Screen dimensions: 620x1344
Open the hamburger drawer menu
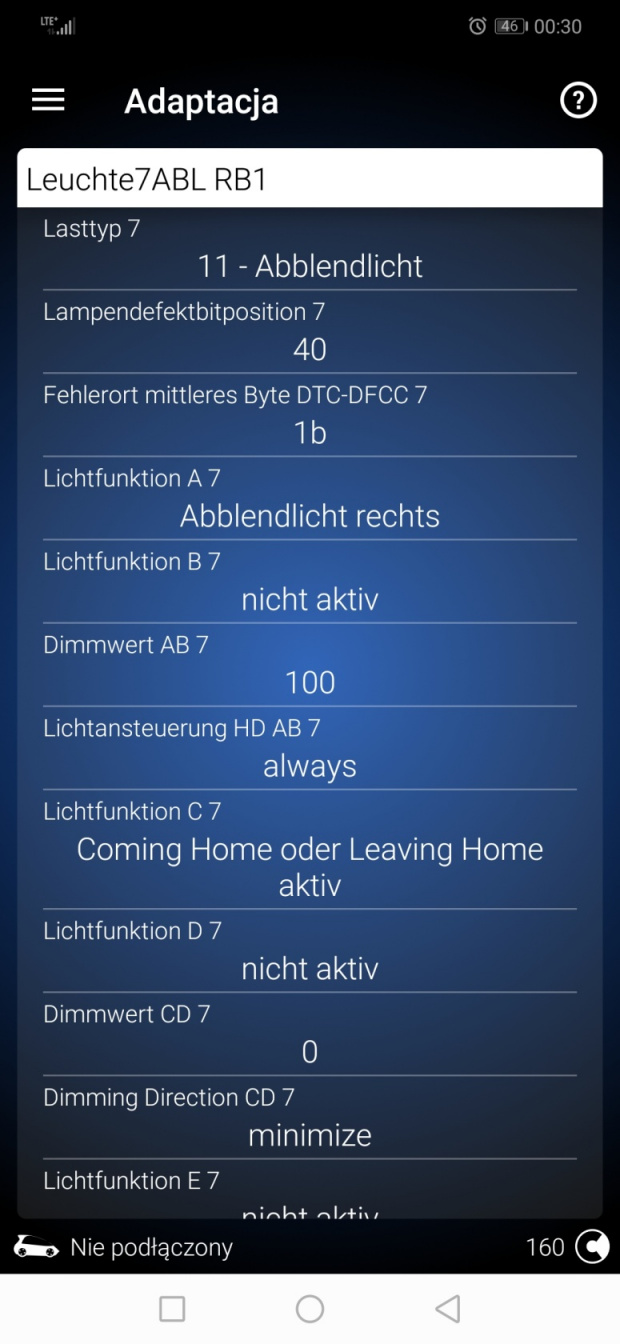coord(48,100)
